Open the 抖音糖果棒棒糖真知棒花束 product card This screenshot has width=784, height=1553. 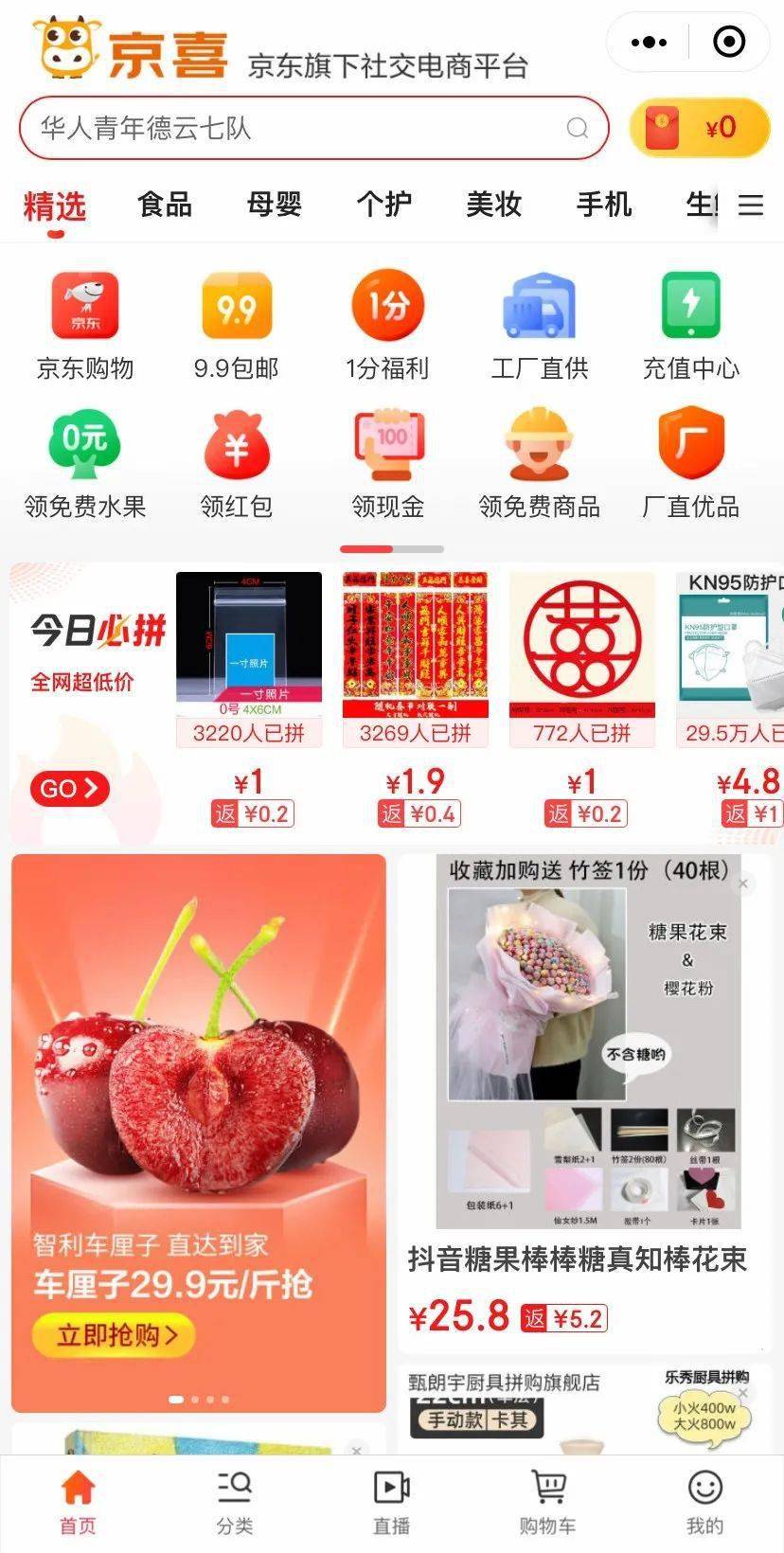pos(578,1258)
